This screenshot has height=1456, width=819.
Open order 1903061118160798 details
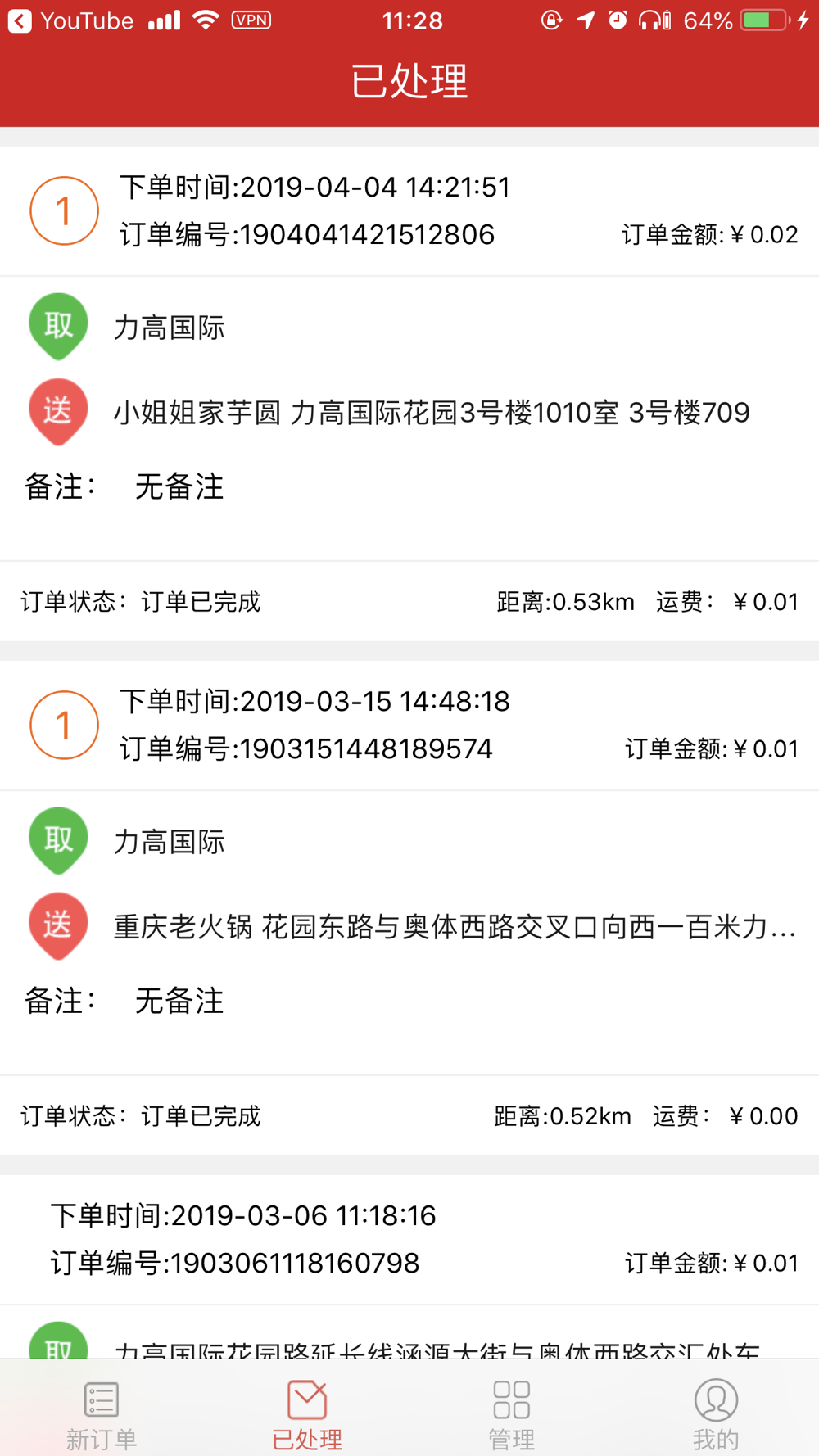tap(409, 1267)
